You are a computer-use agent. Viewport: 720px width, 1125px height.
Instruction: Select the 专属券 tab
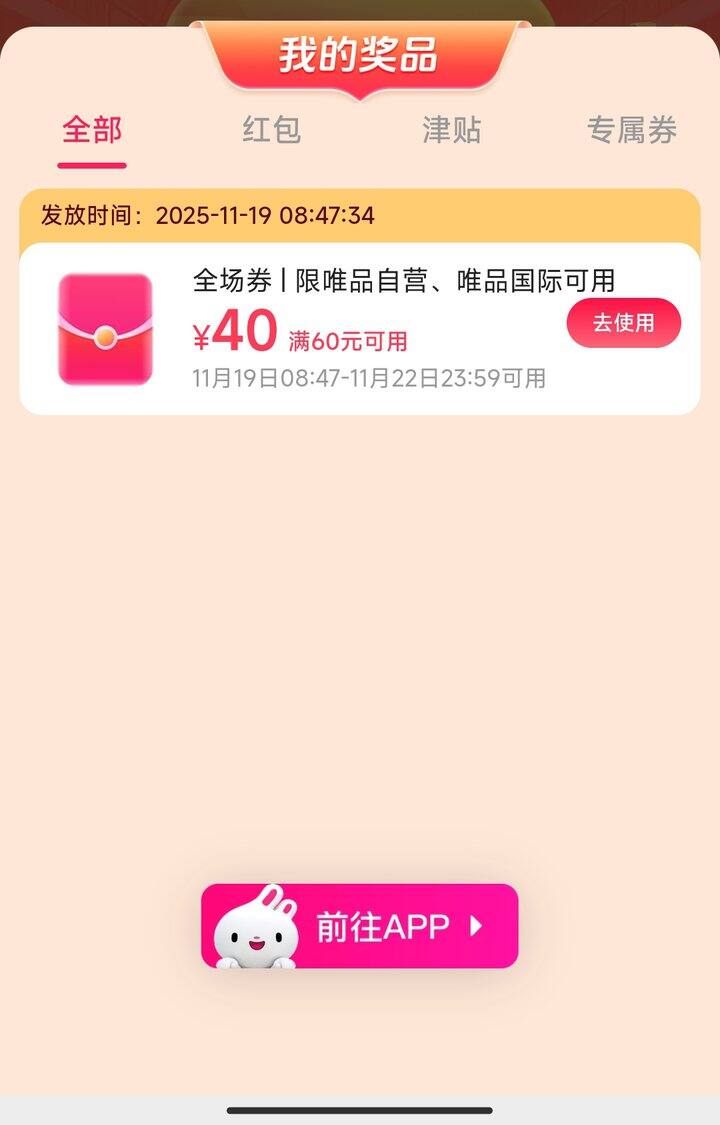click(x=631, y=131)
